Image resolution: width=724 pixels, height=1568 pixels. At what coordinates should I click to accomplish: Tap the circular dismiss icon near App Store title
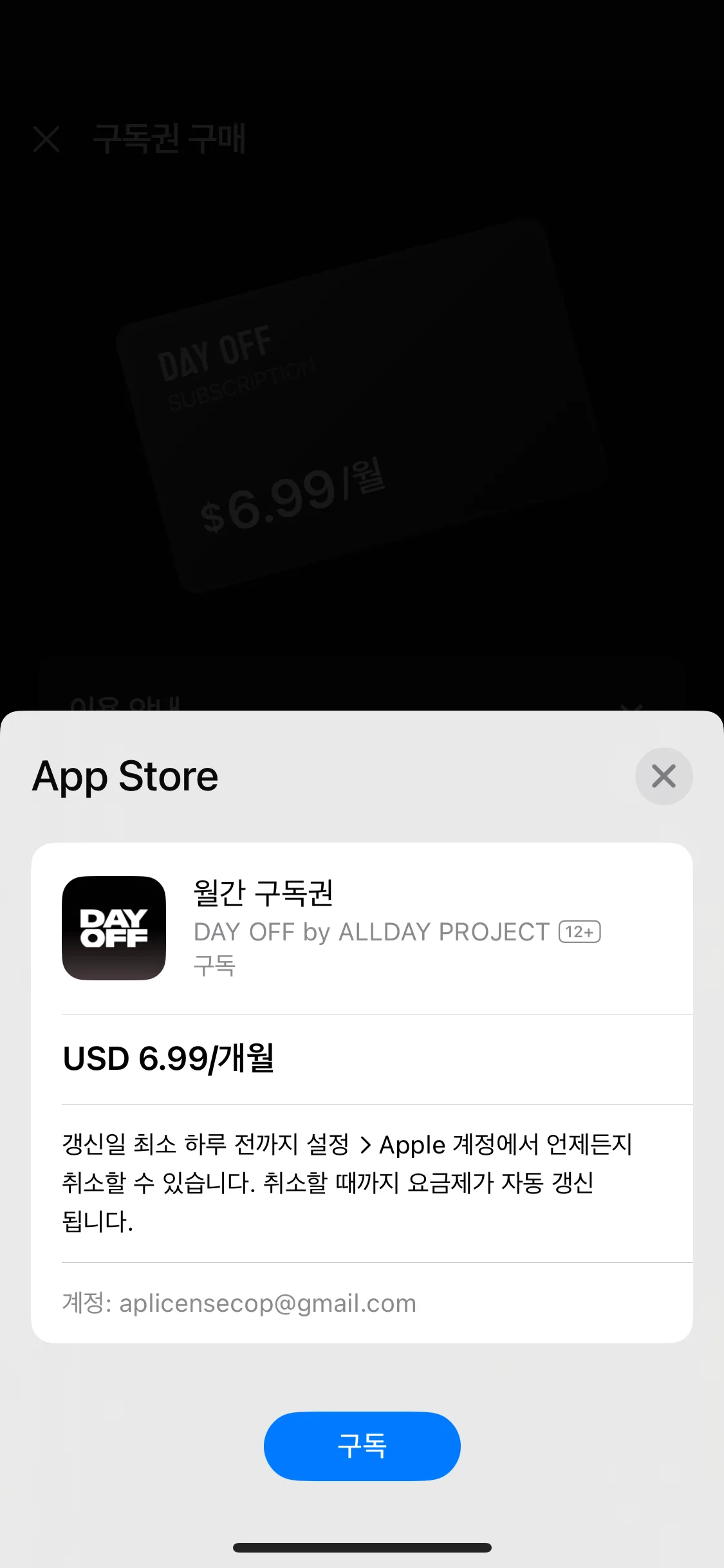click(664, 776)
